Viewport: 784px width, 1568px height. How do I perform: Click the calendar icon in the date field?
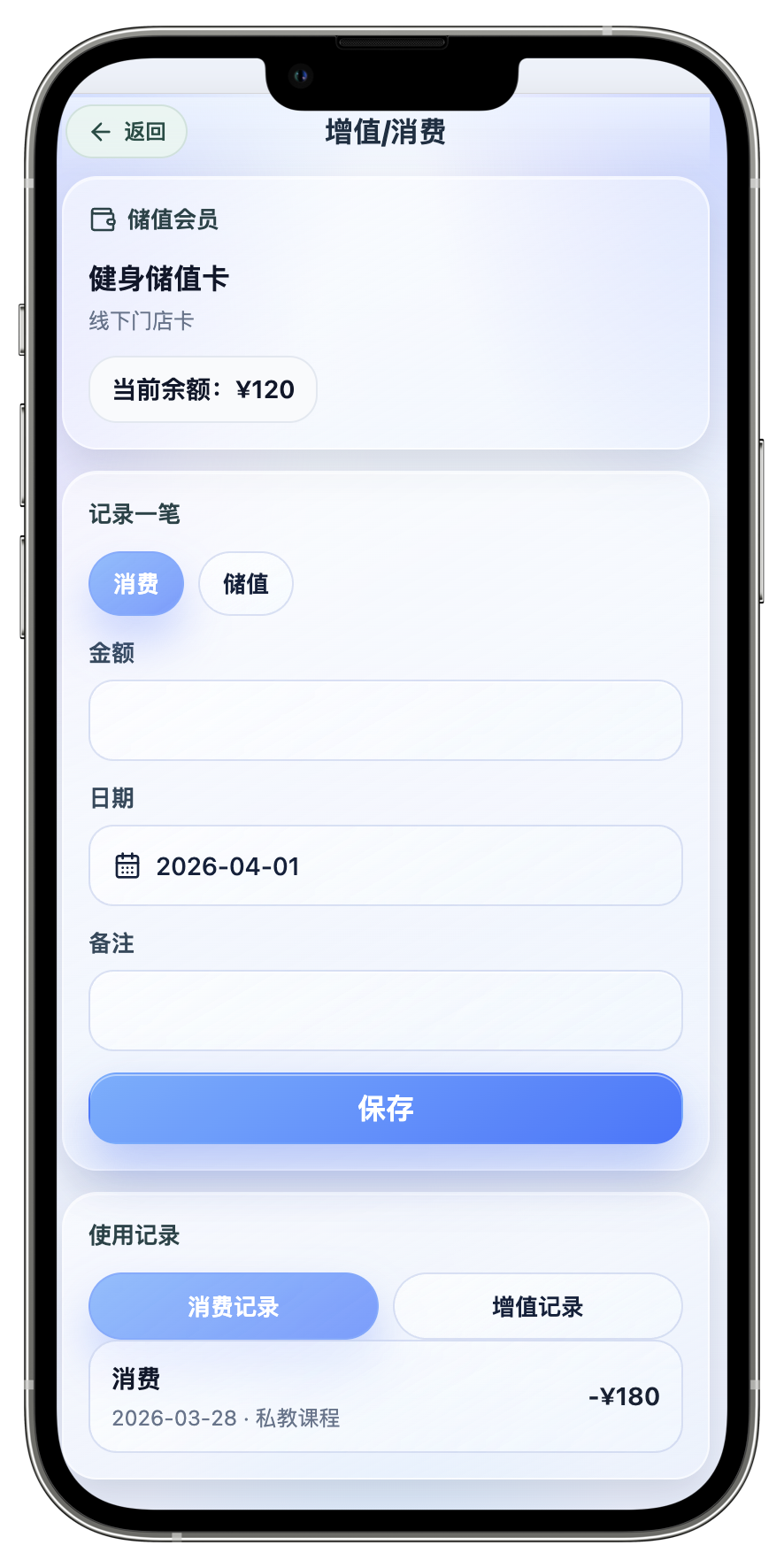point(128,865)
